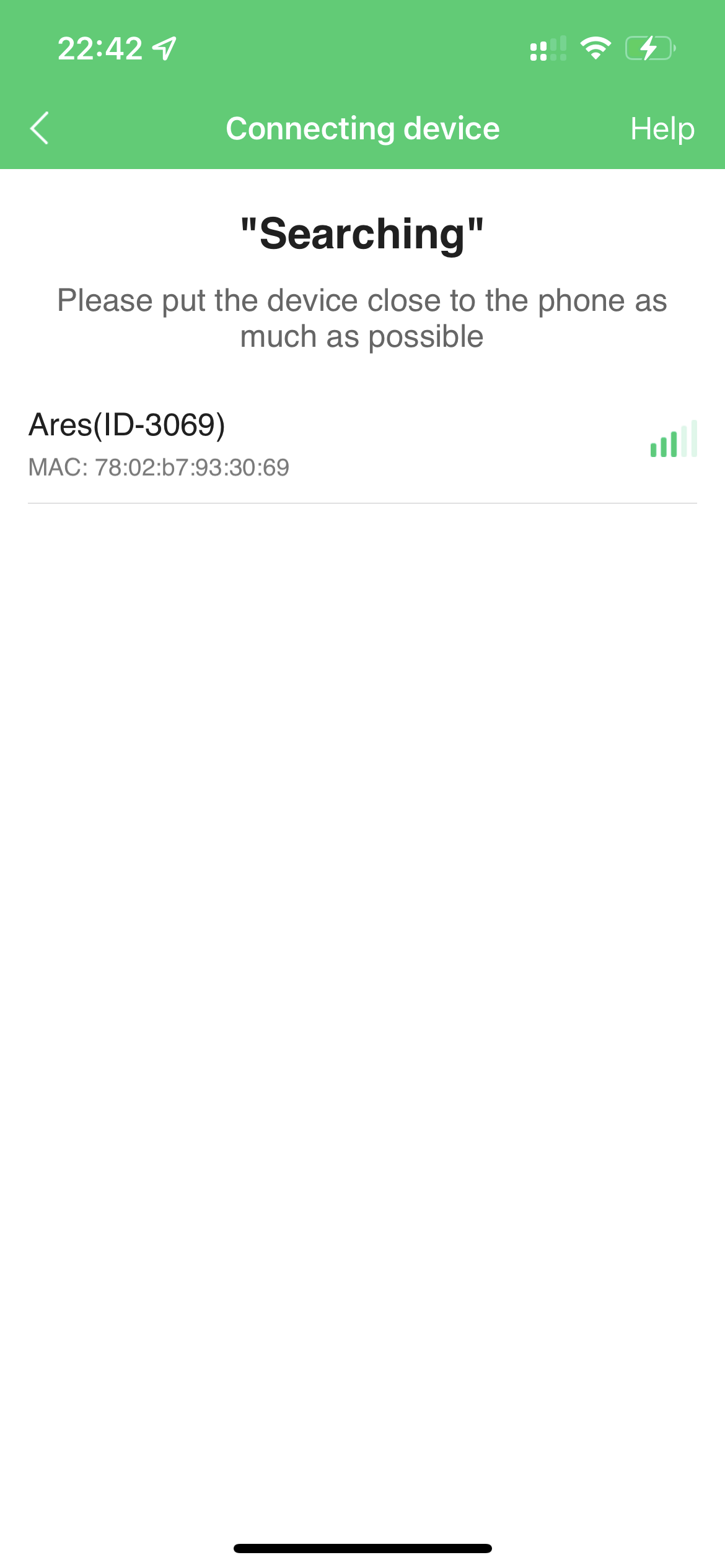The width and height of the screenshot is (725, 1568).
Task: Go back using the top-left arrow
Action: click(40, 128)
